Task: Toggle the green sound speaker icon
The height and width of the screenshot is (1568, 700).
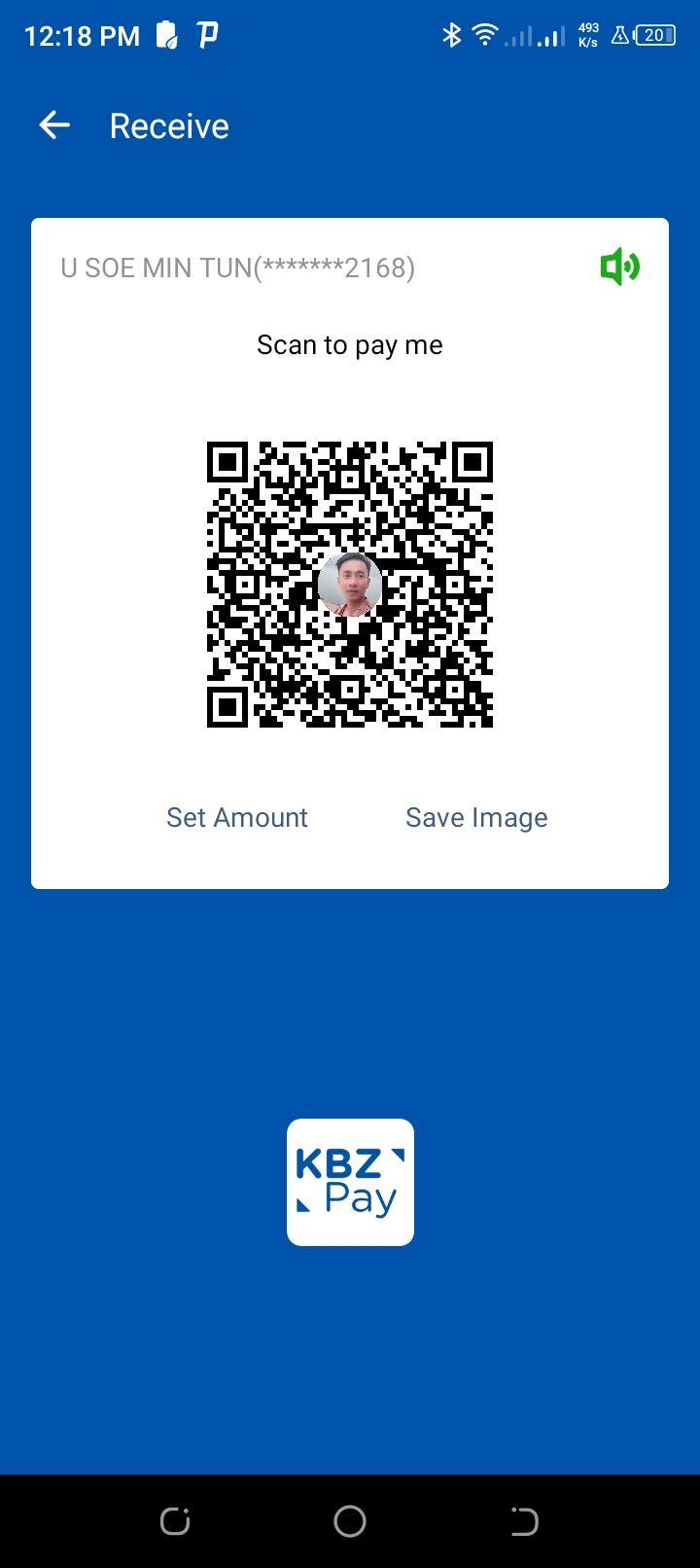Action: pyautogui.click(x=619, y=267)
